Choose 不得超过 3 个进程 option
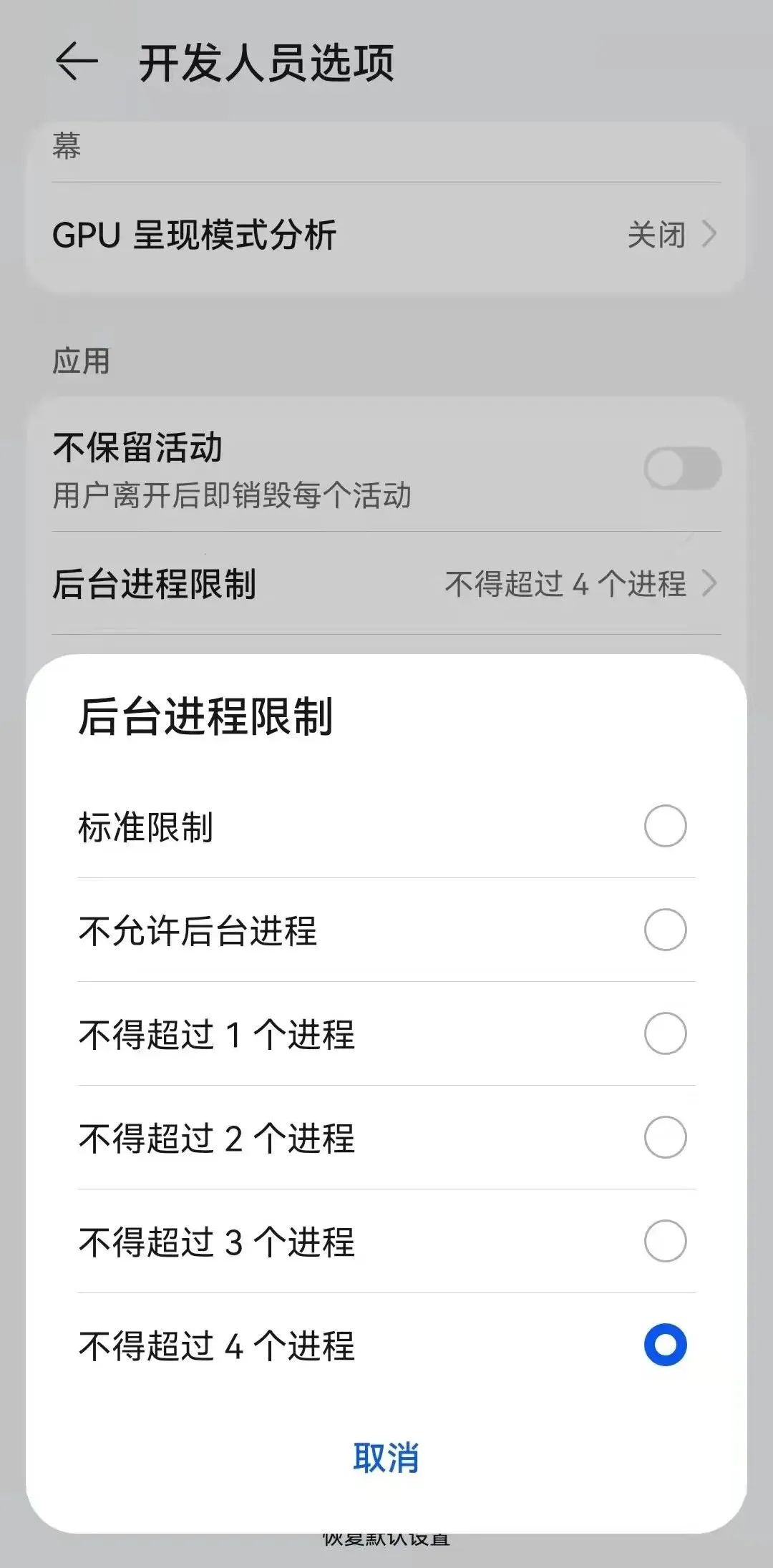The width and height of the screenshot is (773, 1568). [666, 1242]
